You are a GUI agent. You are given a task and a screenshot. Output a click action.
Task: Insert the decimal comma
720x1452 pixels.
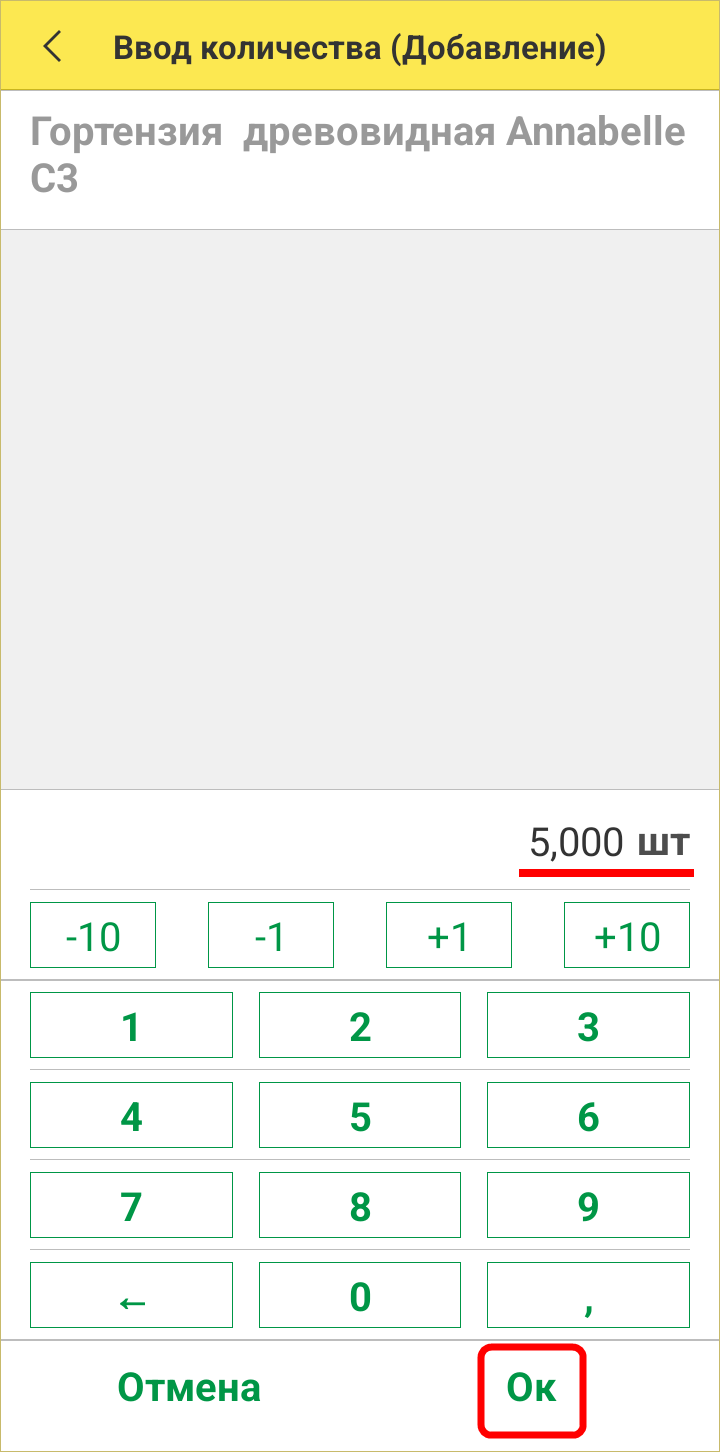point(588,1295)
